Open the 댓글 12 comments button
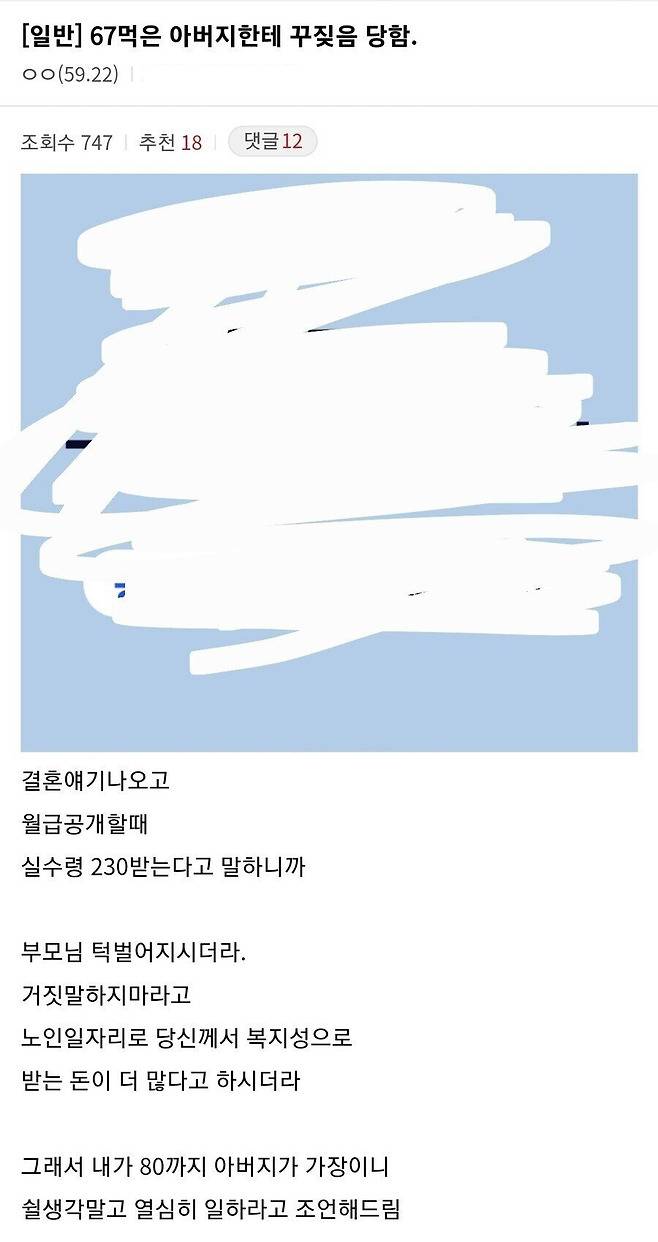The width and height of the screenshot is (658, 1242). (272, 141)
